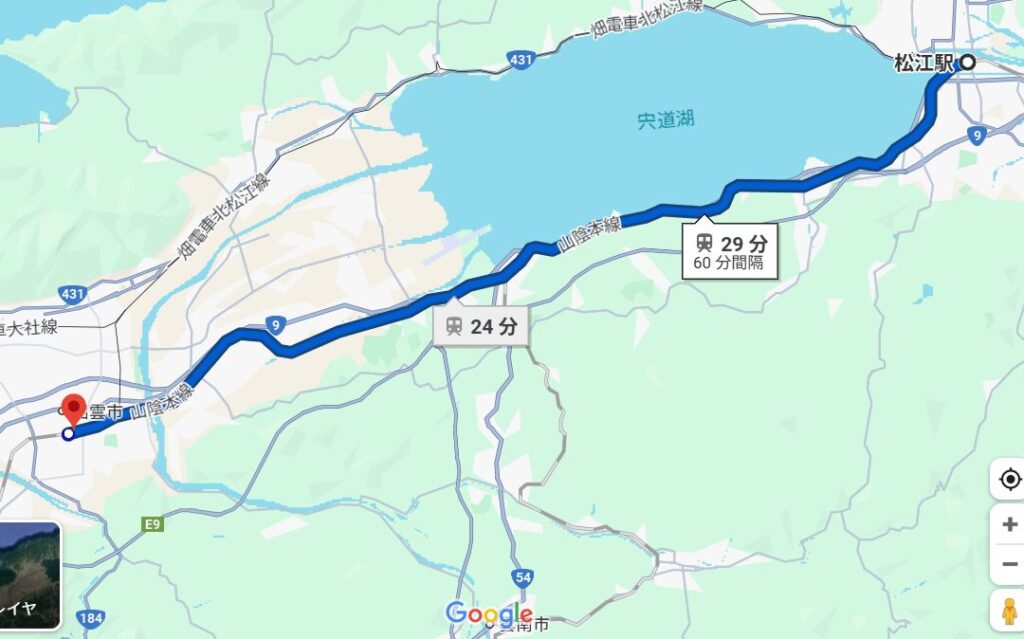Screen dimensions: 1024x639
Task: Open the map layers thumbnail
Action: tap(30, 575)
